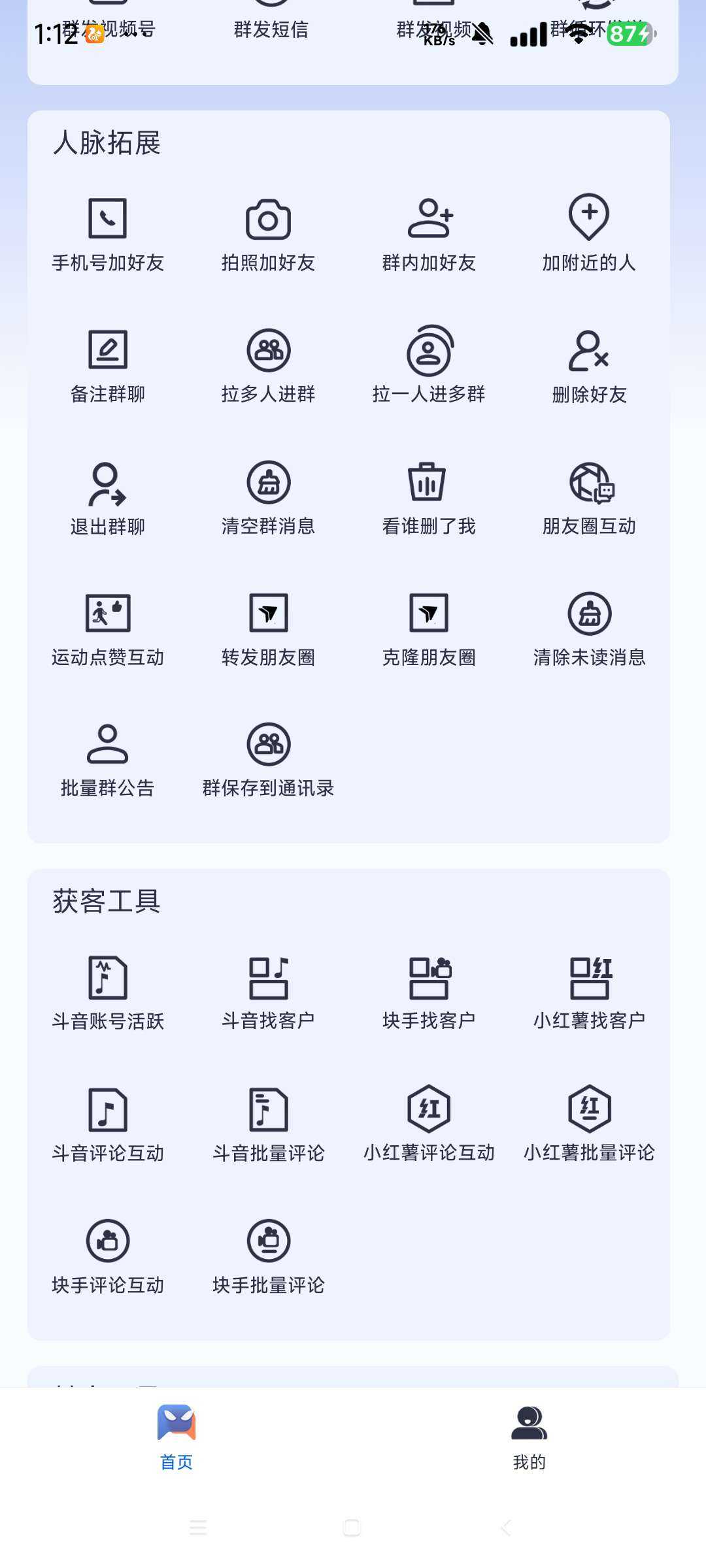Launch 拉多人进群 function
The height and width of the screenshot is (1568, 706).
(268, 366)
